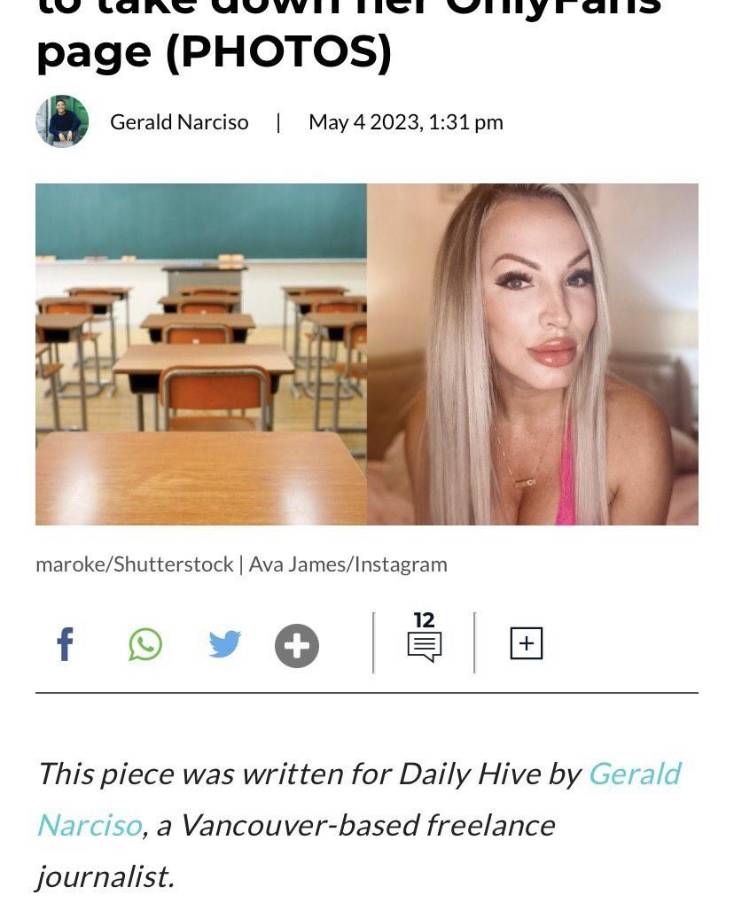734x918 pixels.
Task: View the 12 comments
Action: 424,638
